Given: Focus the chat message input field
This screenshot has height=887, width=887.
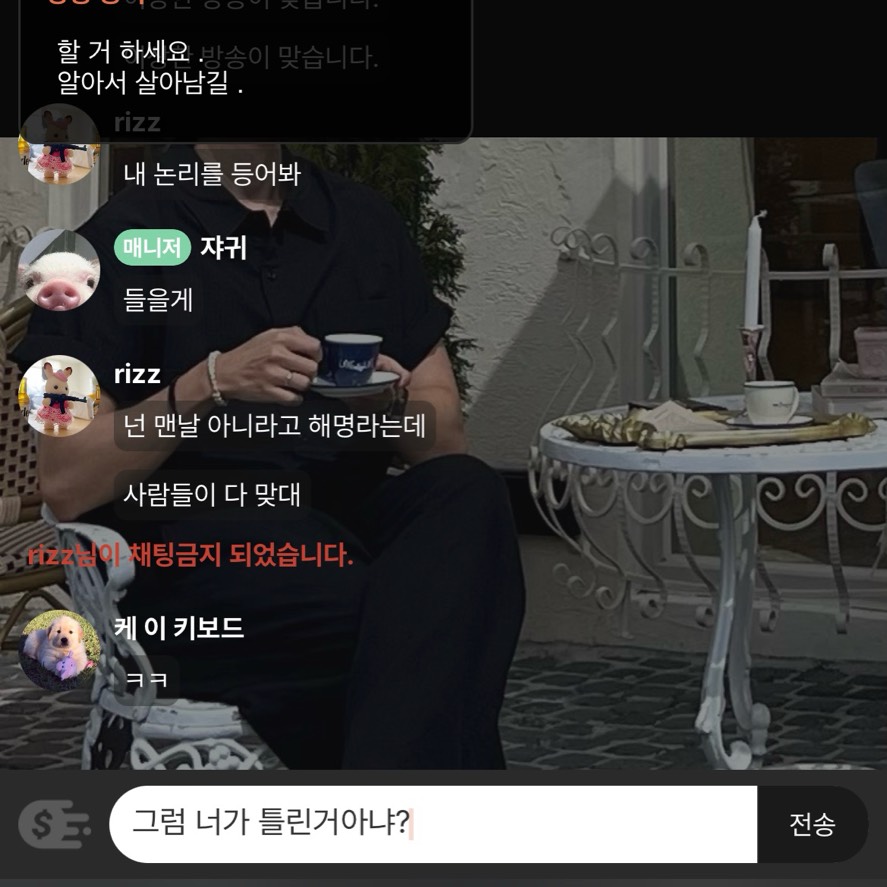Looking at the screenshot, I should [x=432, y=825].
